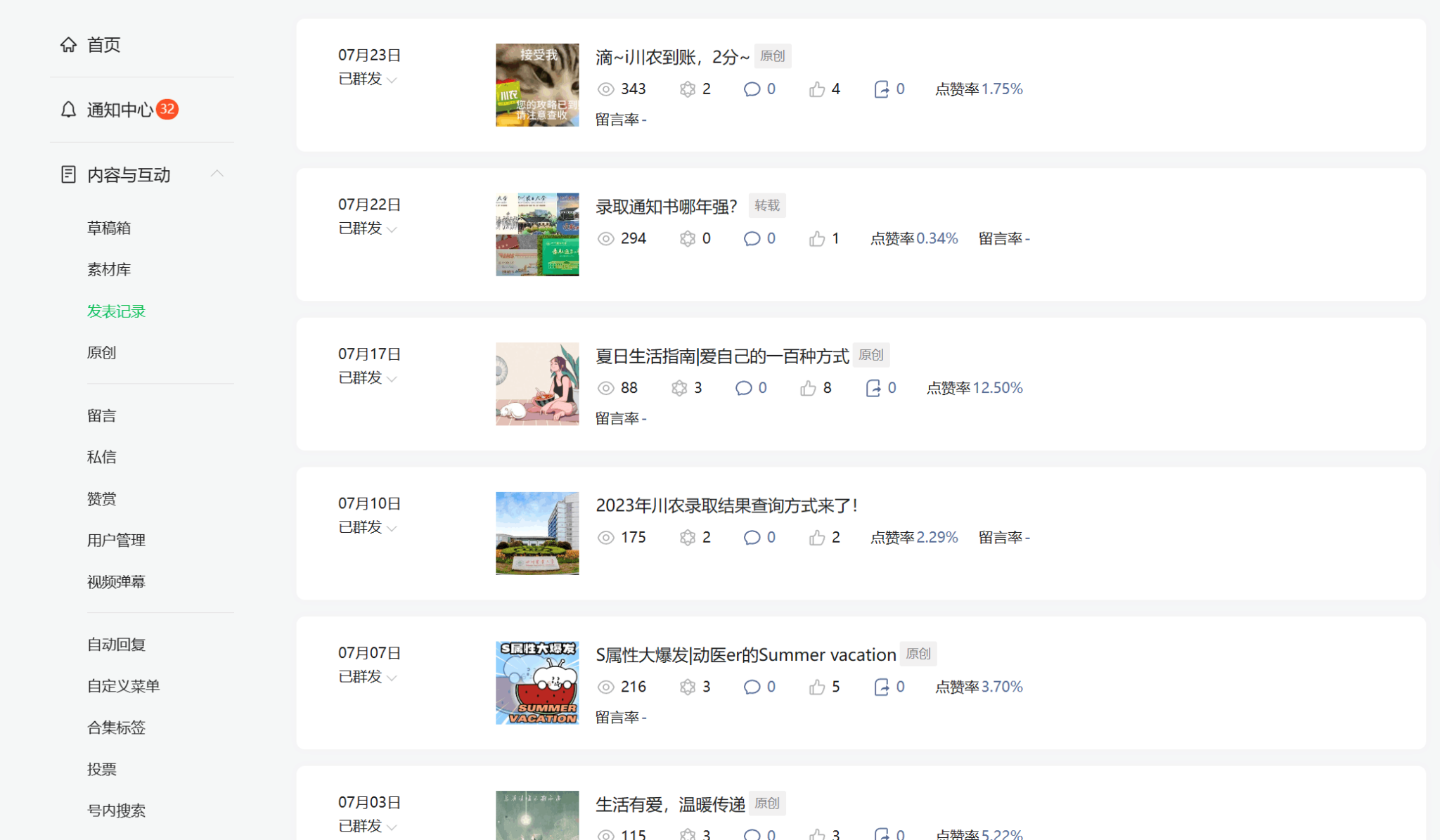The height and width of the screenshot is (840, 1440).
Task: Open 通知中心 with 32 notifications
Action: 120,110
